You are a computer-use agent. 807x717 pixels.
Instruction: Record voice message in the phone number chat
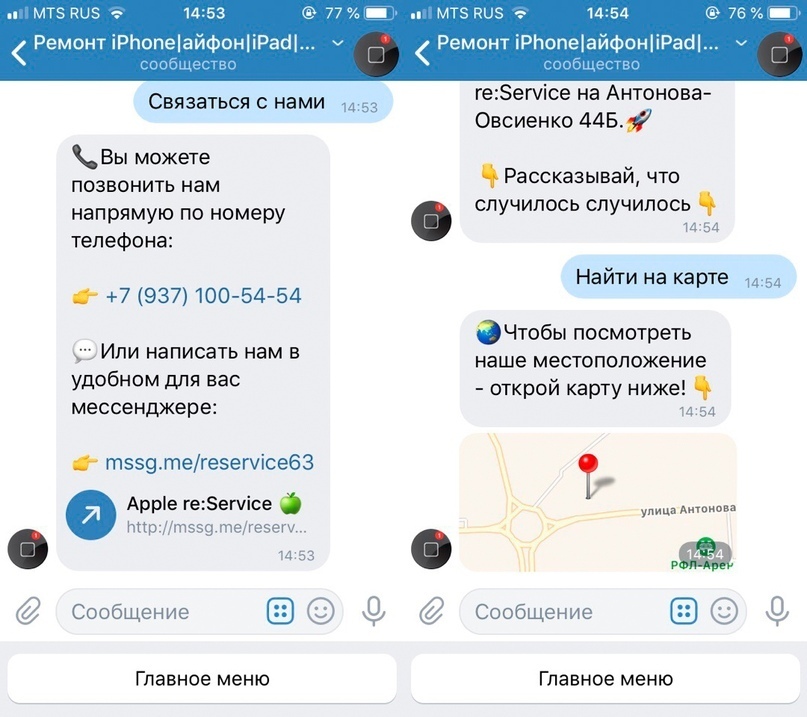[x=374, y=611]
